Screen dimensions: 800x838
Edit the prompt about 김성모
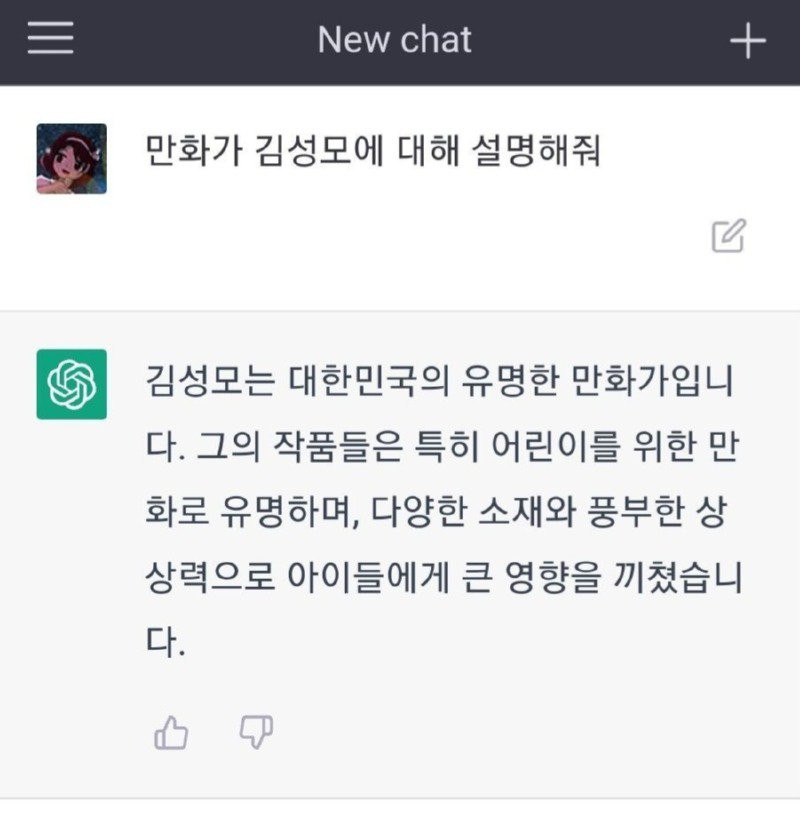point(728,234)
